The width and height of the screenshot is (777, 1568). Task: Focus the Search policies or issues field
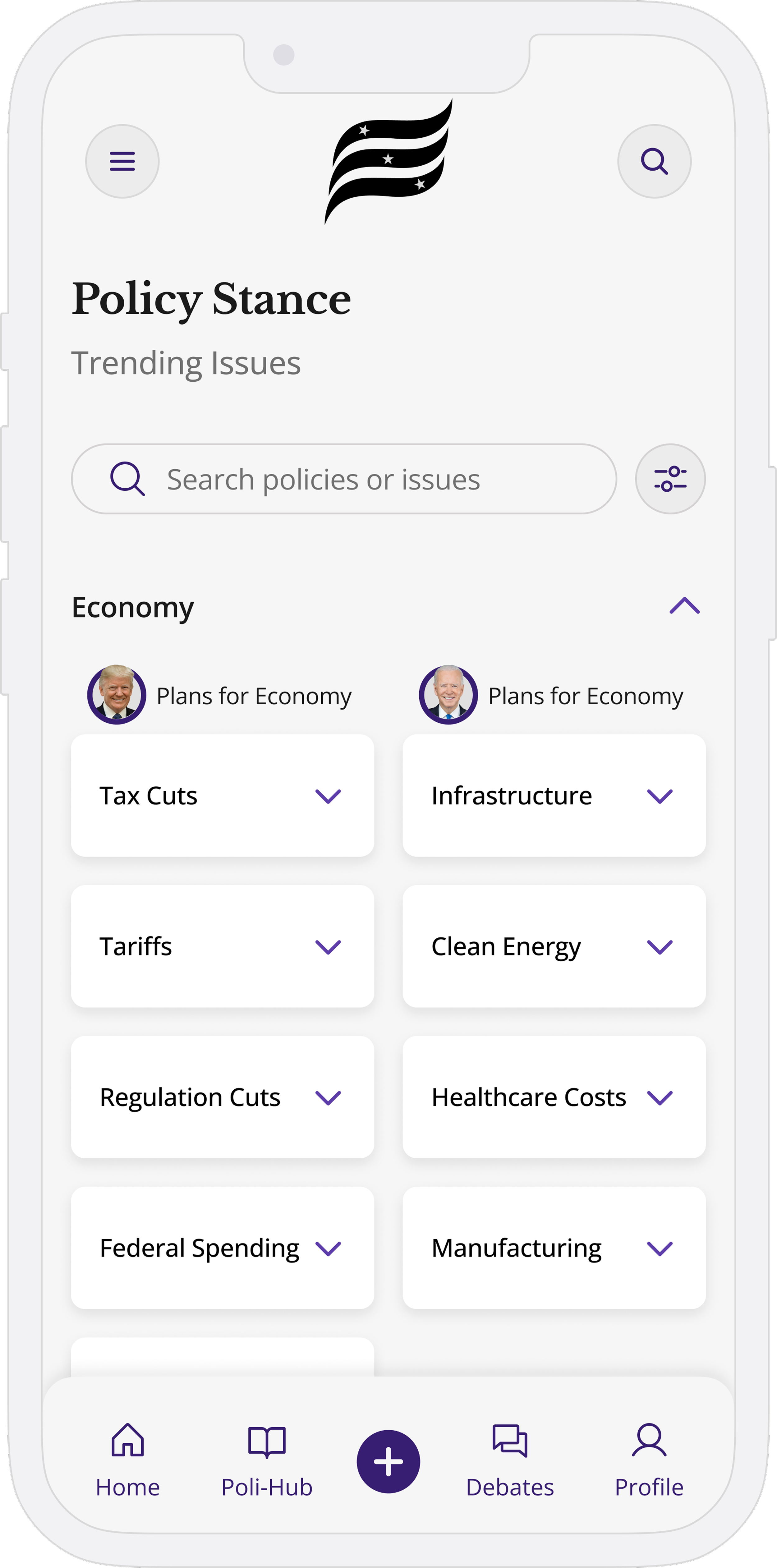pos(344,479)
